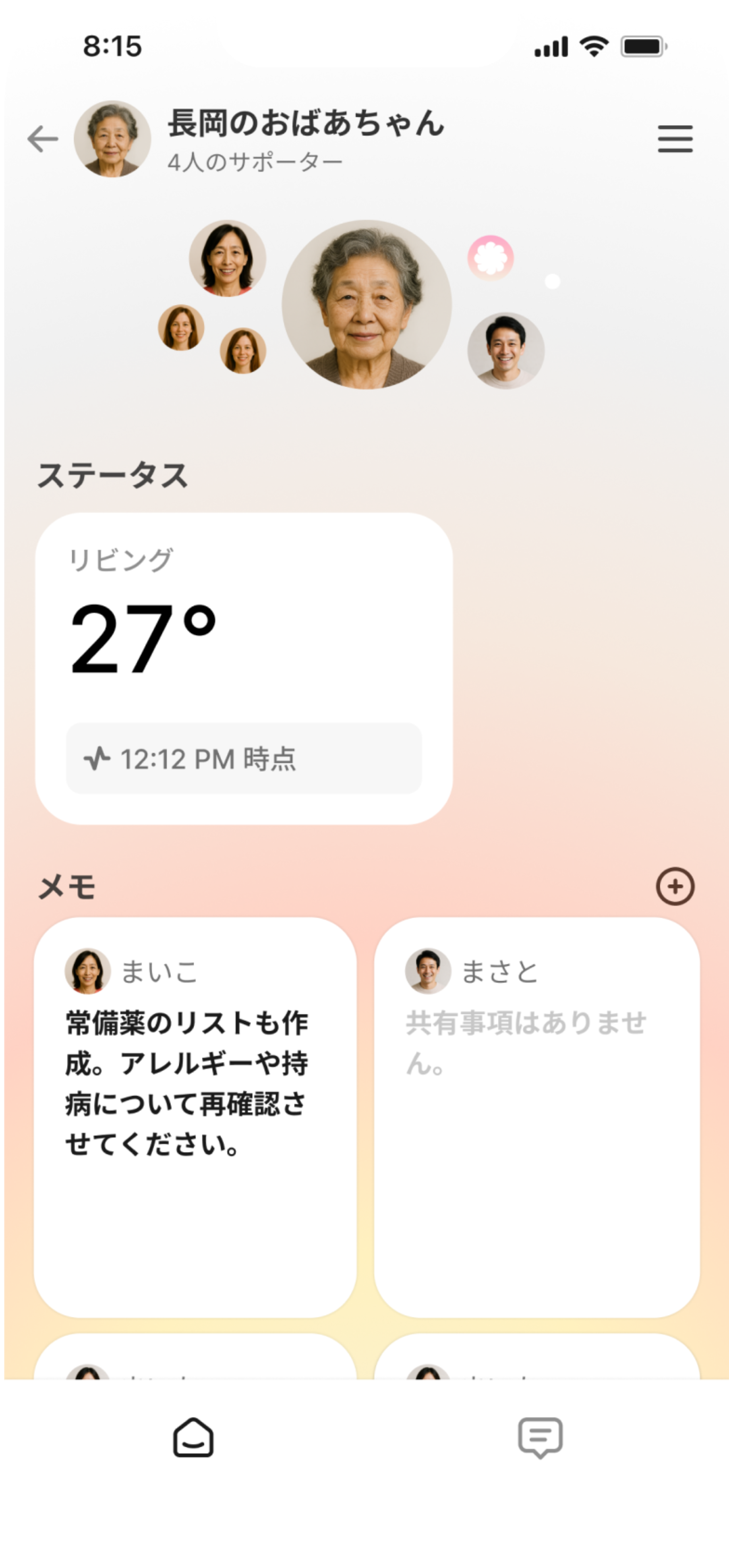The image size is (729, 1568).
Task: Tap the pink flower supporter bubble
Action: pyautogui.click(x=491, y=258)
